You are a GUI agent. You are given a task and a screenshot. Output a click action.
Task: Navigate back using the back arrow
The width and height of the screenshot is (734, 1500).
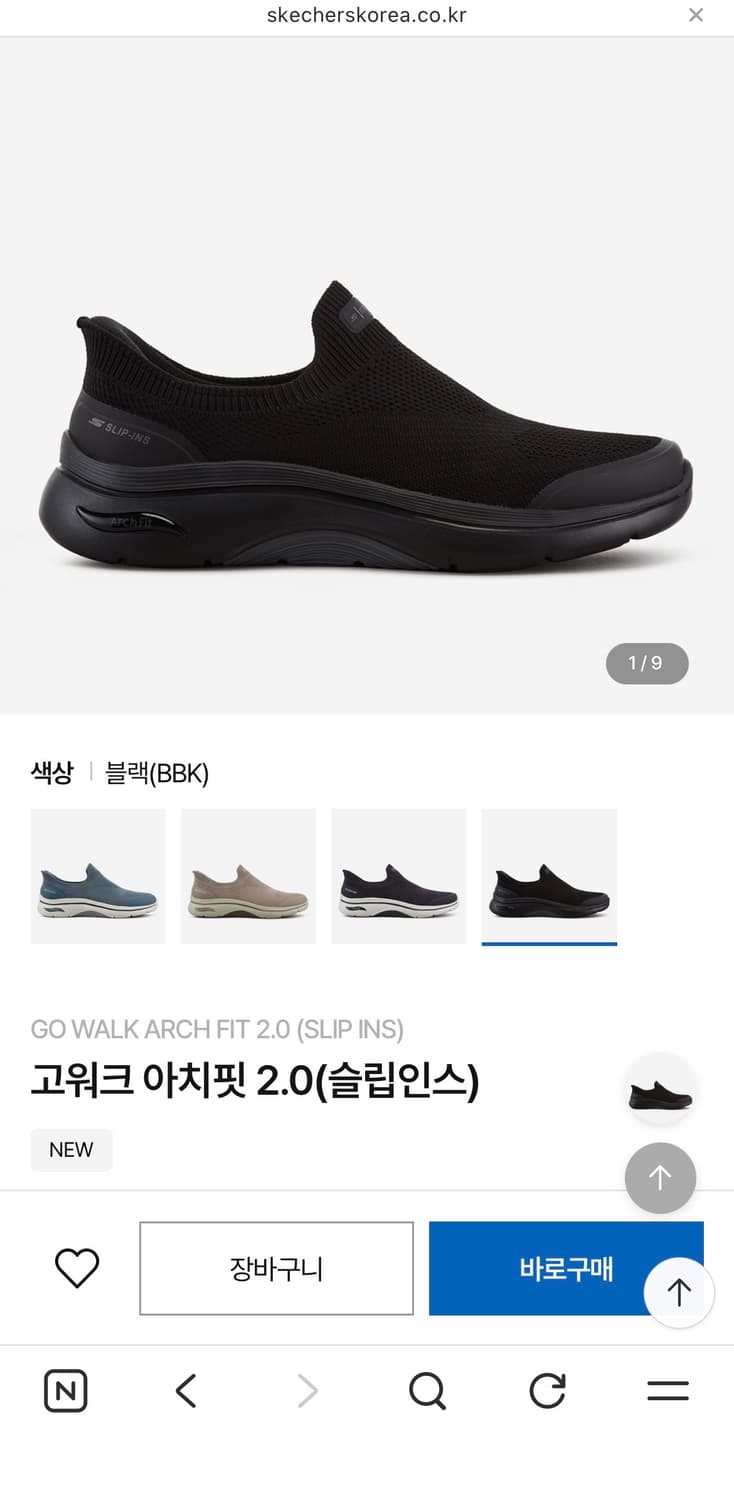[184, 1390]
